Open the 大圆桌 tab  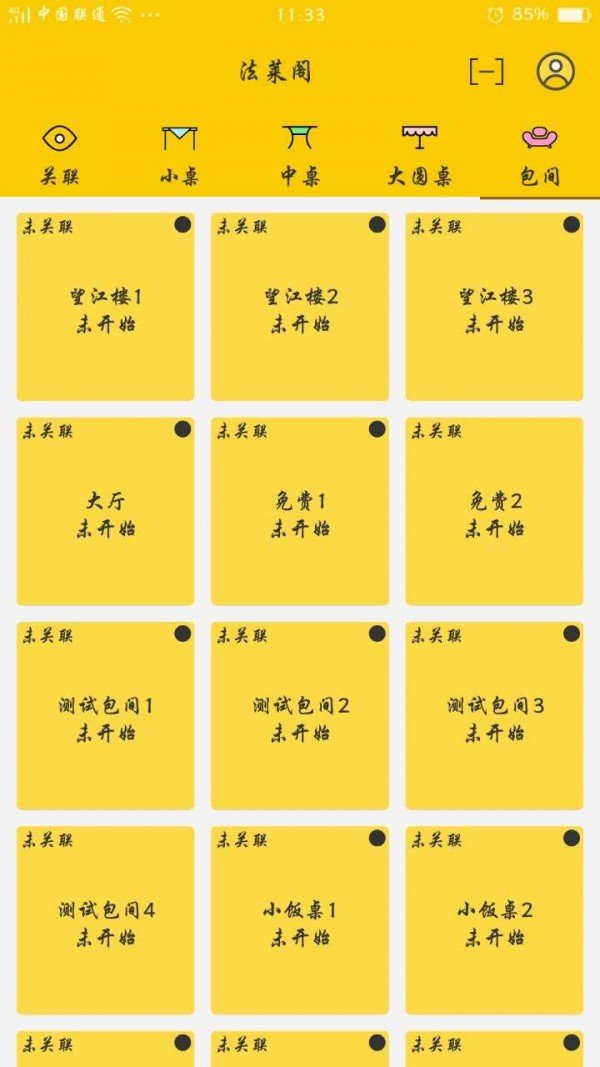point(420,155)
